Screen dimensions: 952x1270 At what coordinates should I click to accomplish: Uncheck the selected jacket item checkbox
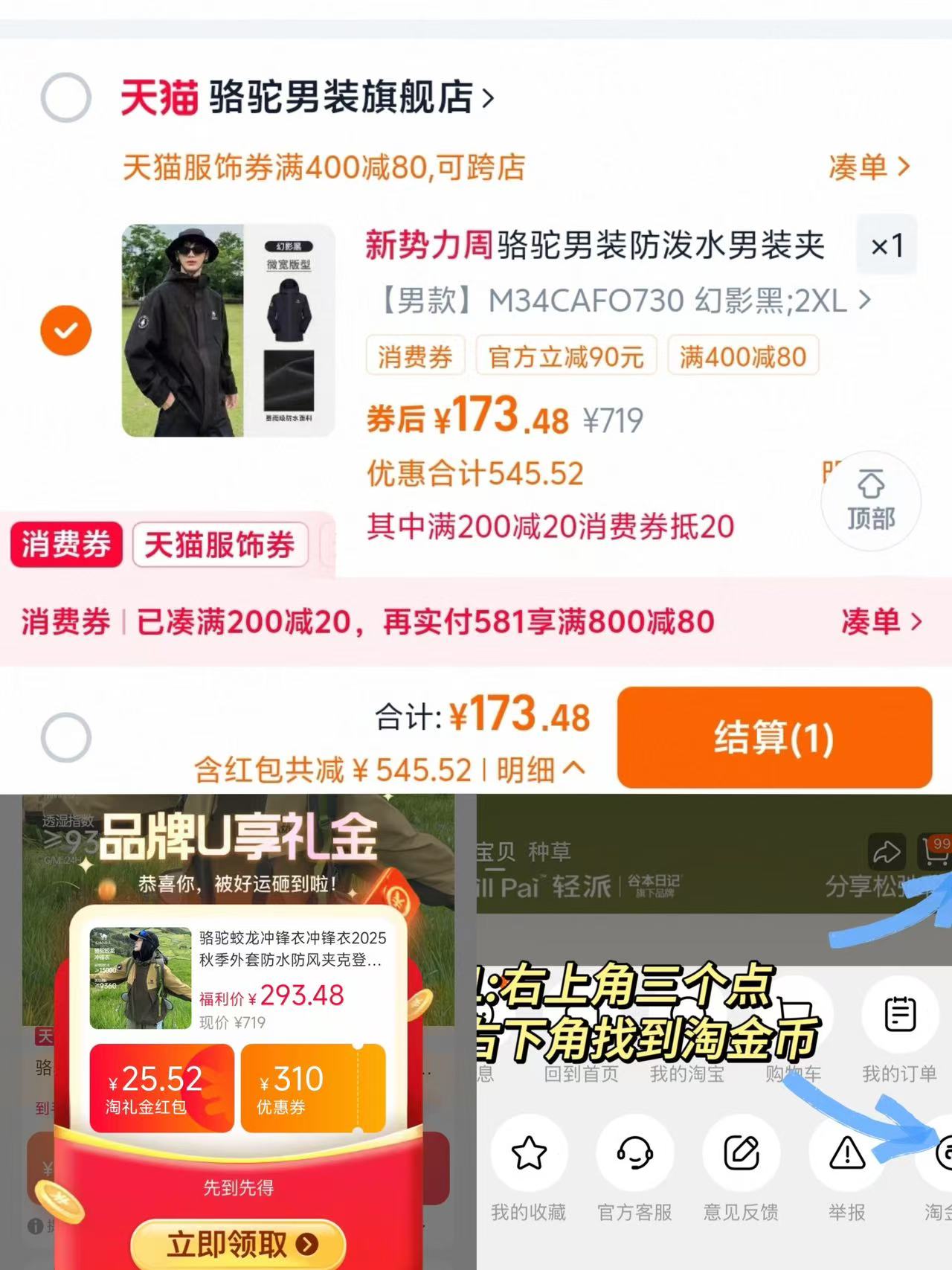pyautogui.click(x=65, y=330)
